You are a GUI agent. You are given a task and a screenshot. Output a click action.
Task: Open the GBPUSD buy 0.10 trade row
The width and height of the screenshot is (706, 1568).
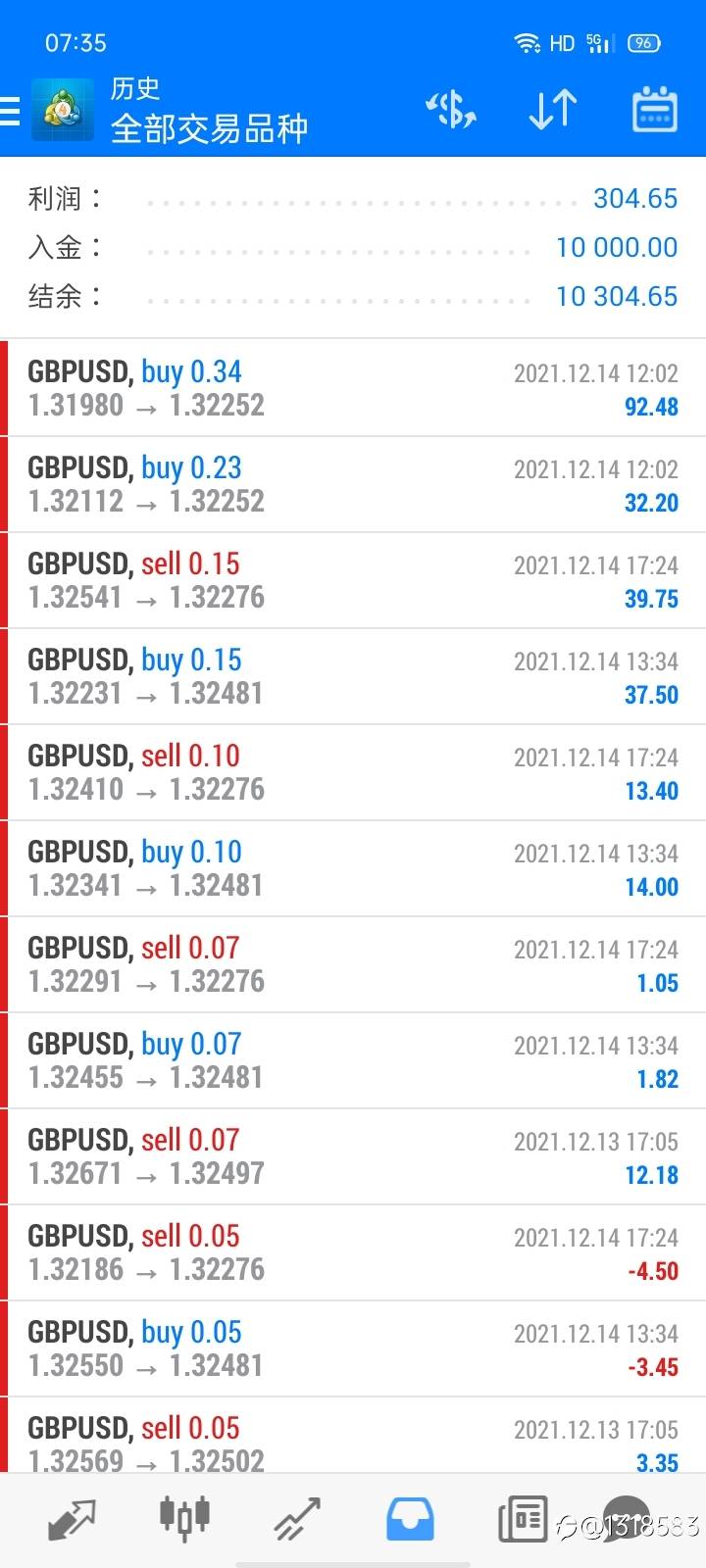coord(353,868)
